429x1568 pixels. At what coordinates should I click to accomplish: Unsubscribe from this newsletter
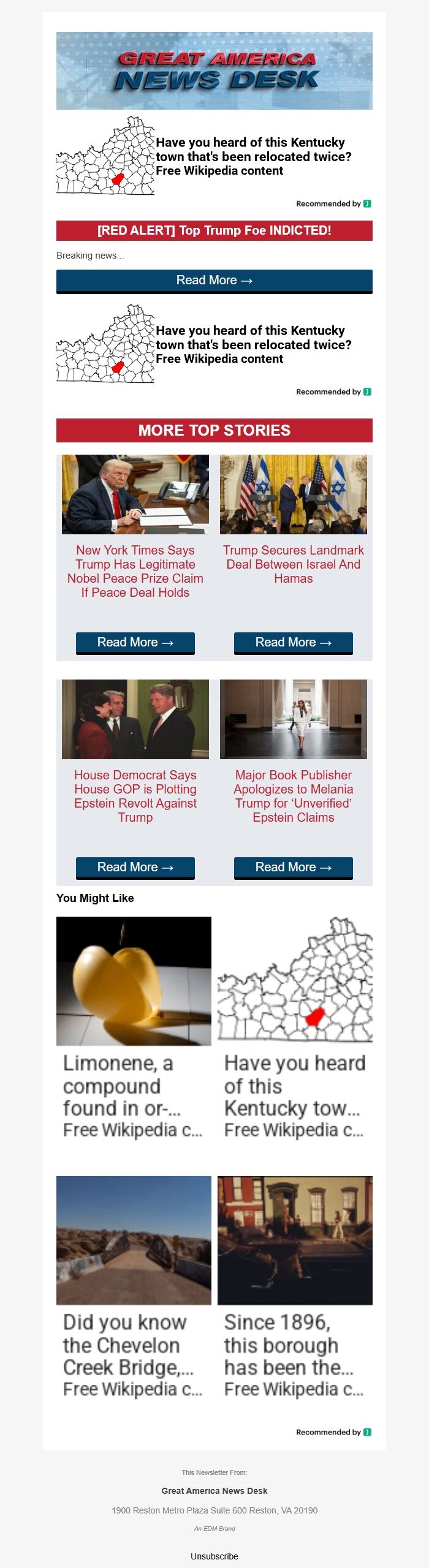pos(214,1556)
